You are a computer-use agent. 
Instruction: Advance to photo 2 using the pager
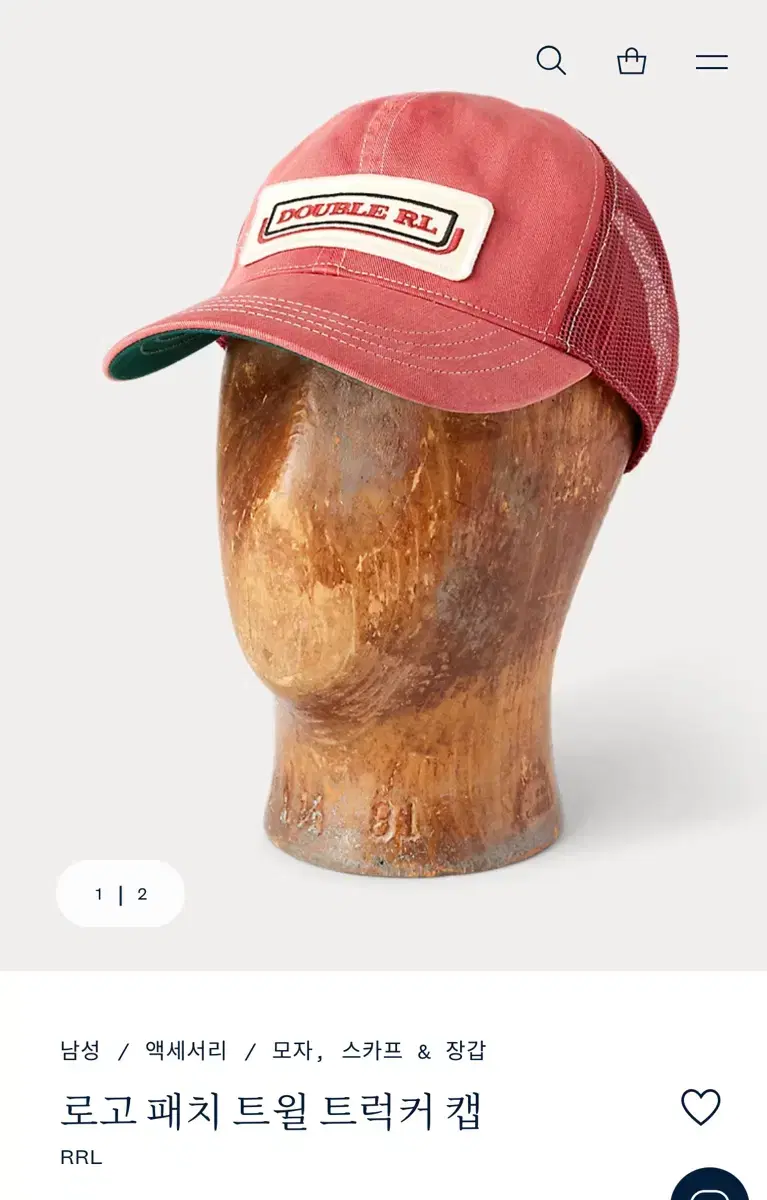(x=143, y=896)
